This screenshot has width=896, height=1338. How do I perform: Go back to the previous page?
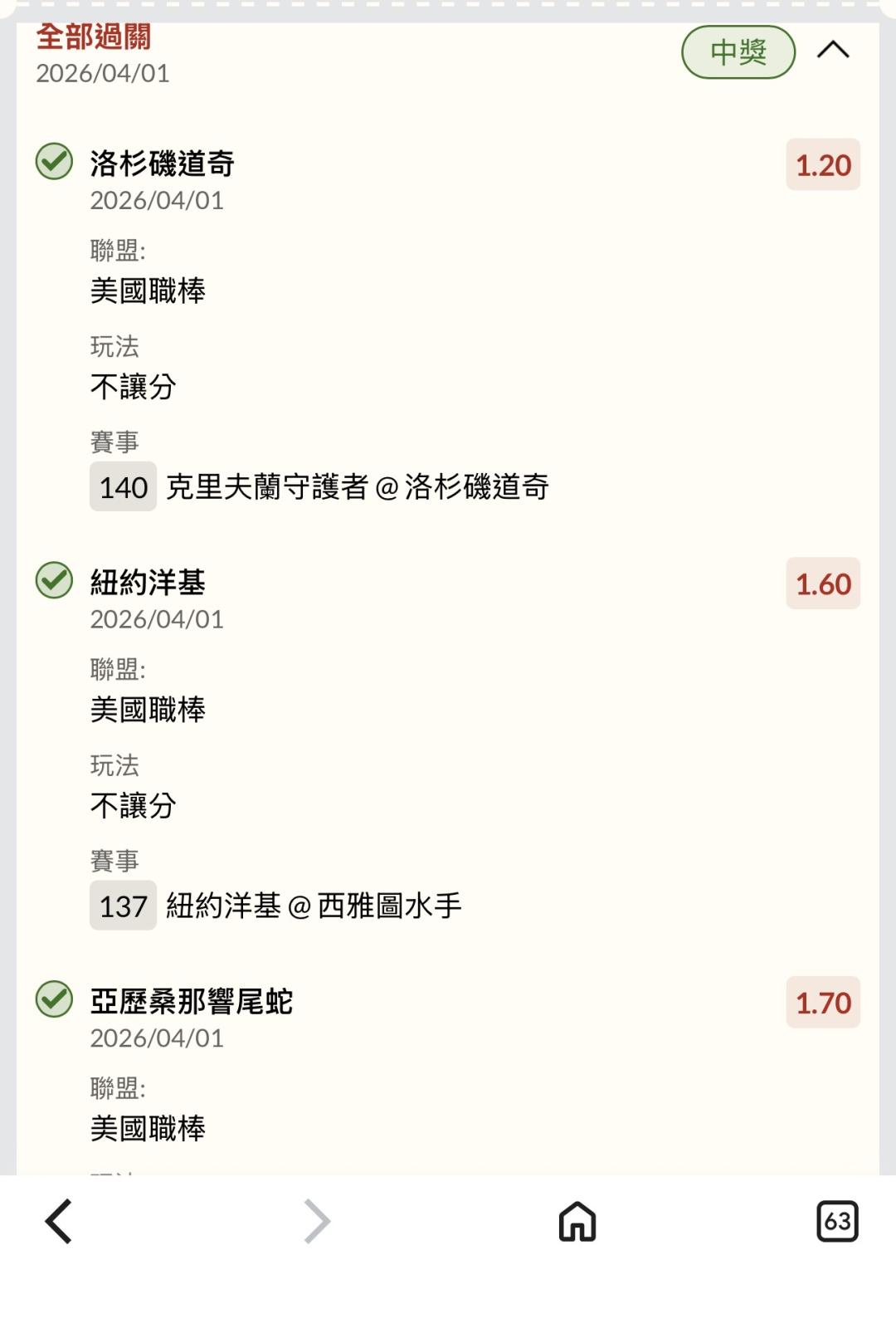59,1221
